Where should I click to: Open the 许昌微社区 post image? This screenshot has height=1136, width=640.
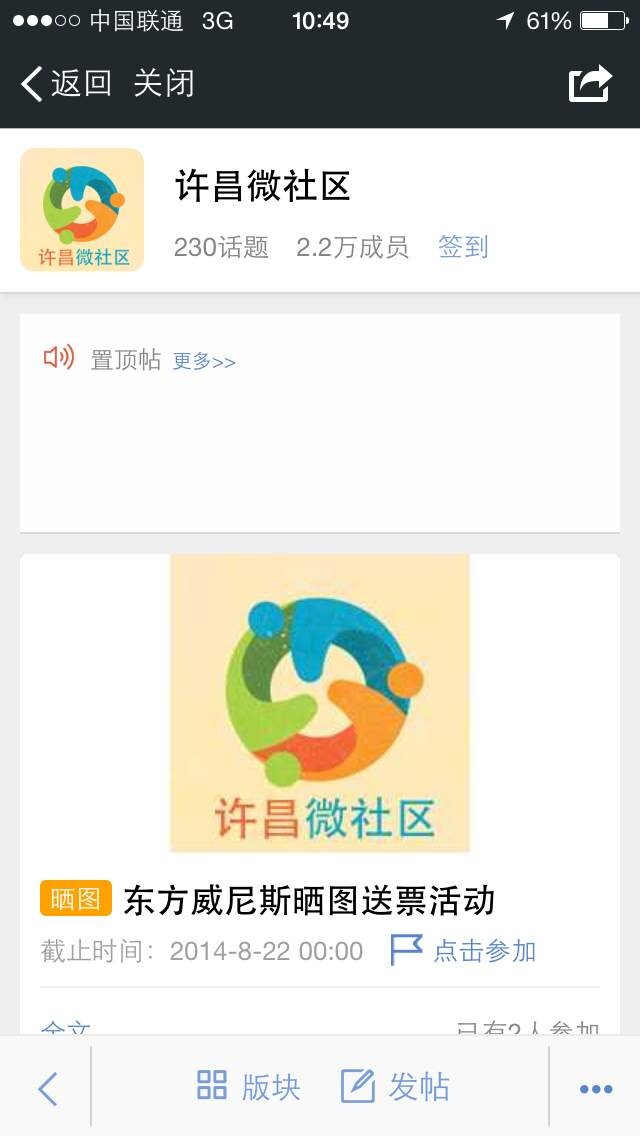tap(320, 703)
